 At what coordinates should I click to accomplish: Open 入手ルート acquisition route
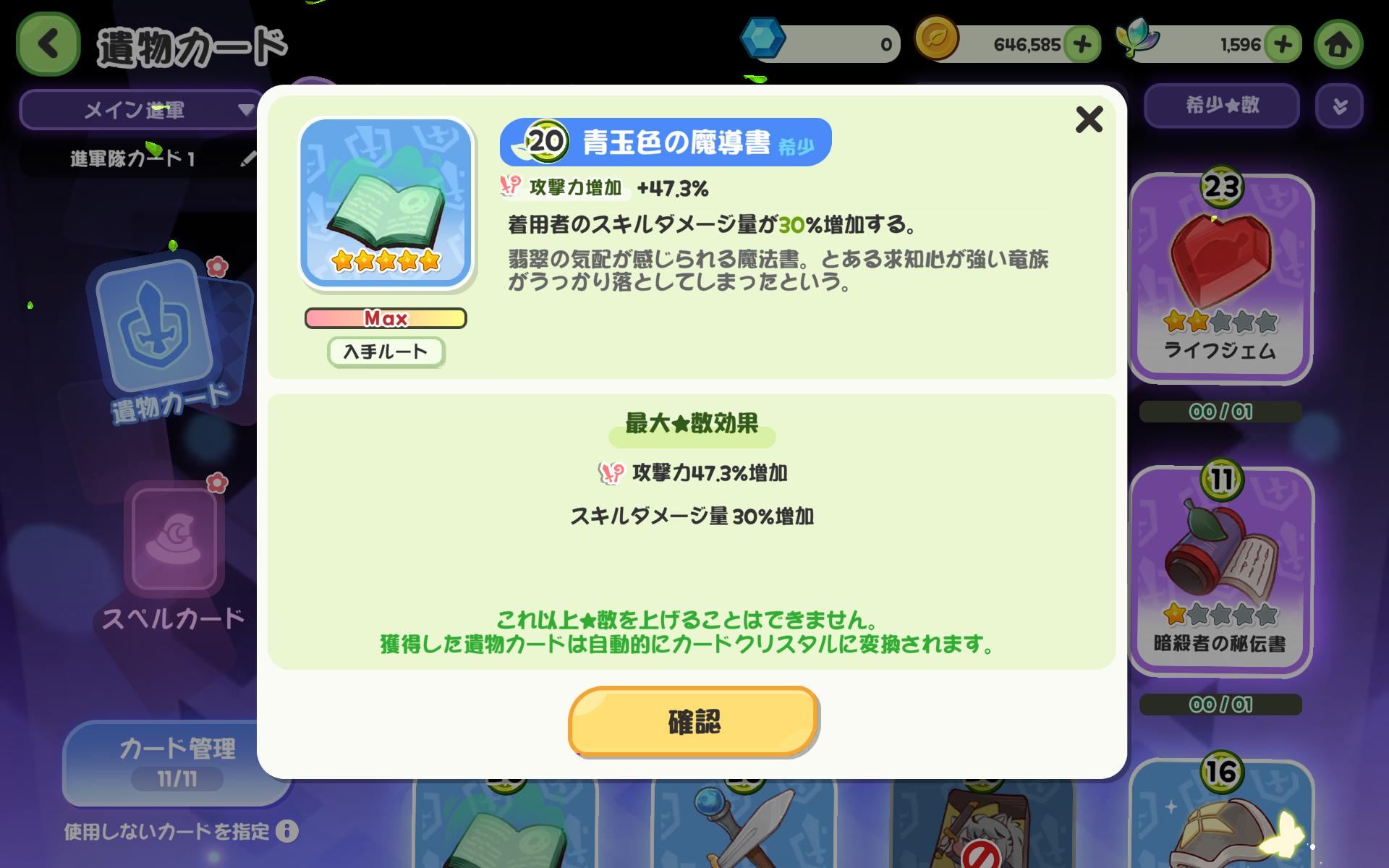coord(386,352)
